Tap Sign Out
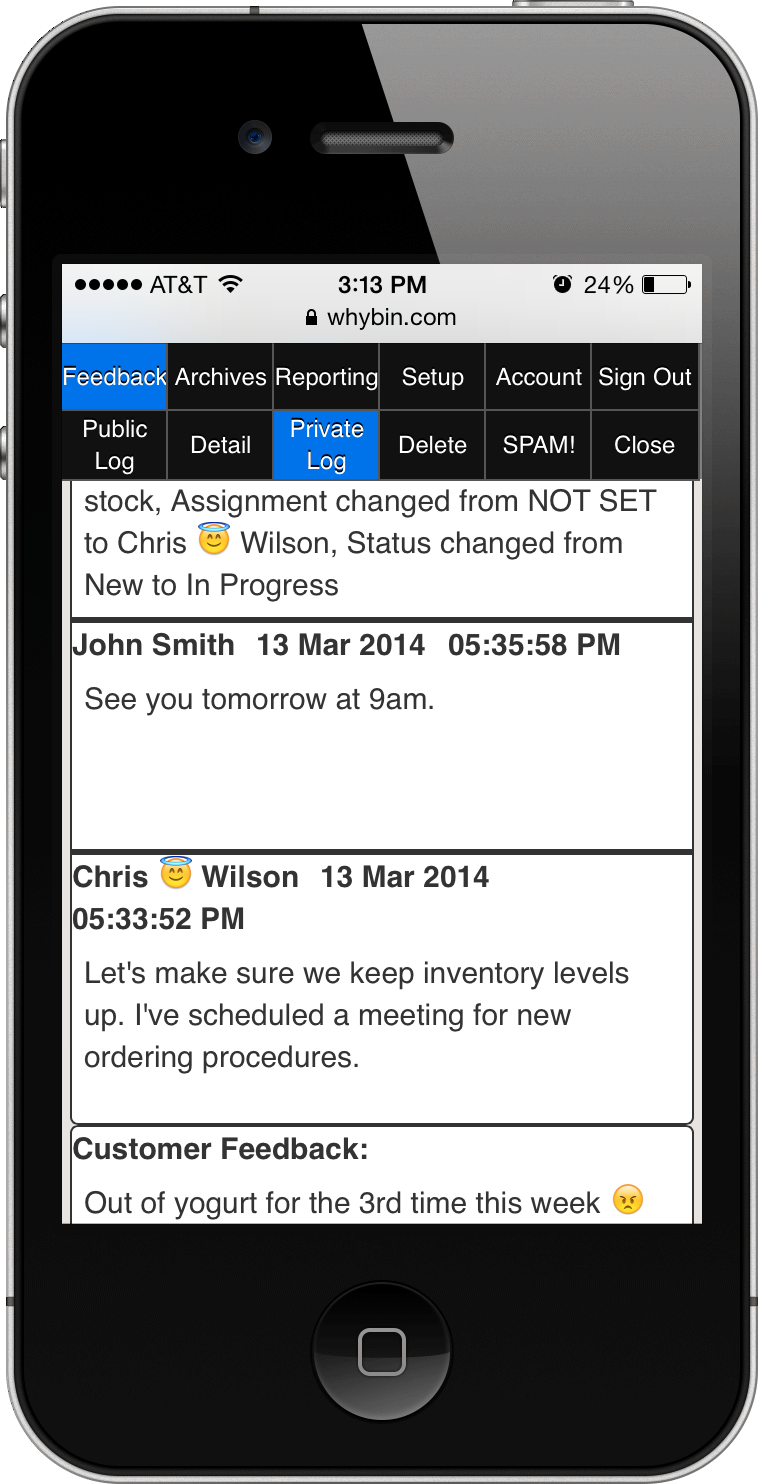The width and height of the screenshot is (758, 1484). click(x=644, y=377)
